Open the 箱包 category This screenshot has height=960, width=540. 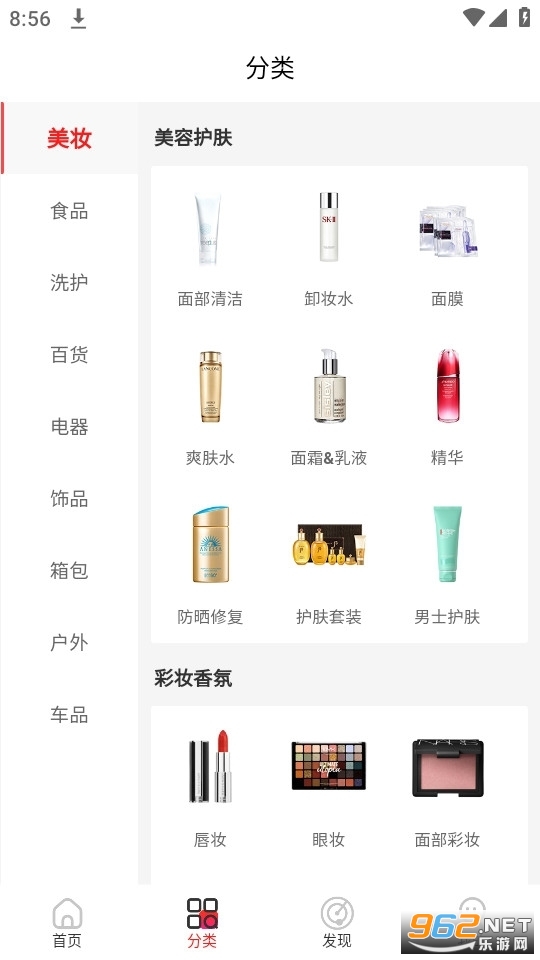tap(69, 571)
